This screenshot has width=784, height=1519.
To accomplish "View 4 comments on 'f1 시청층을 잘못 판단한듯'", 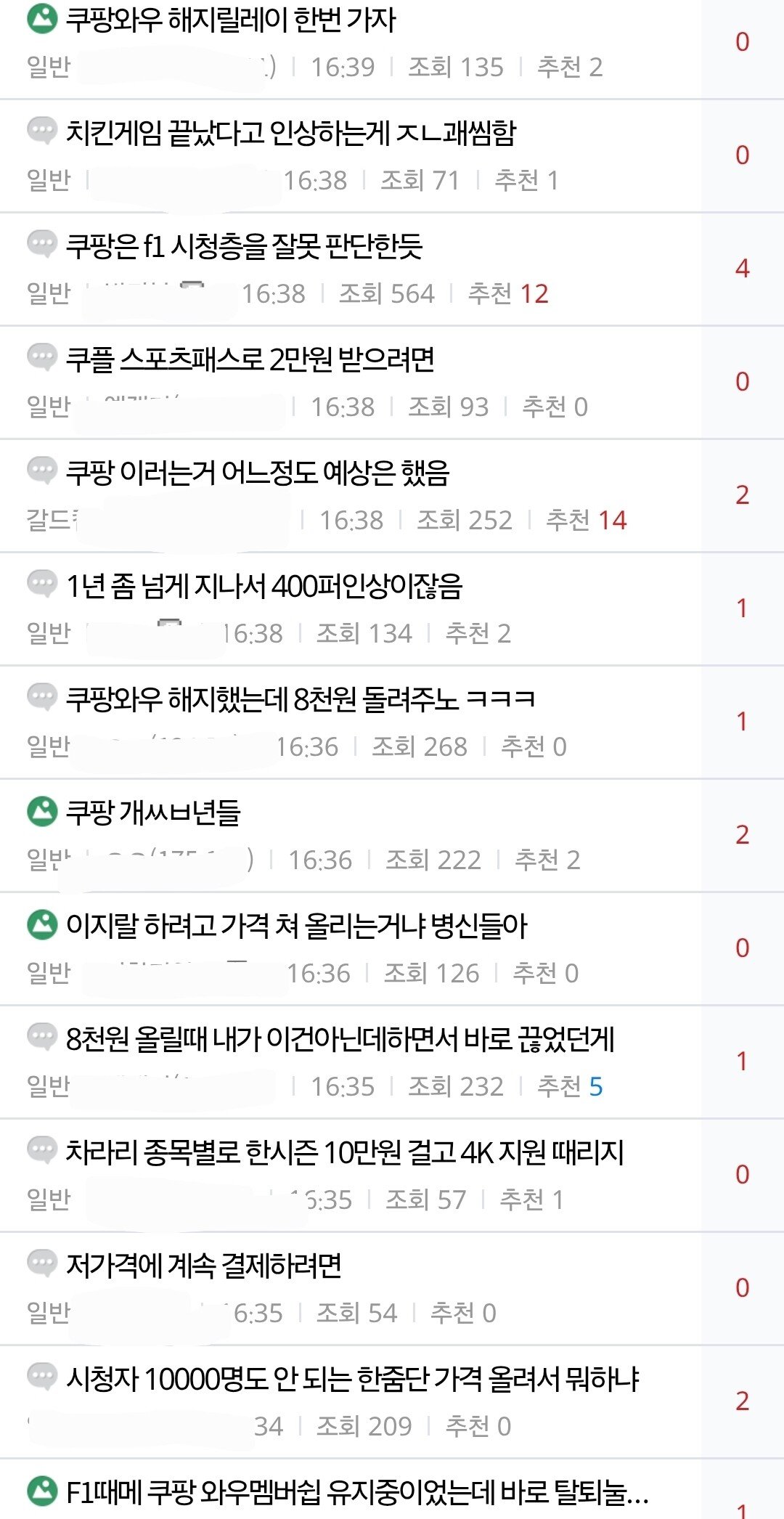I will tap(742, 269).
